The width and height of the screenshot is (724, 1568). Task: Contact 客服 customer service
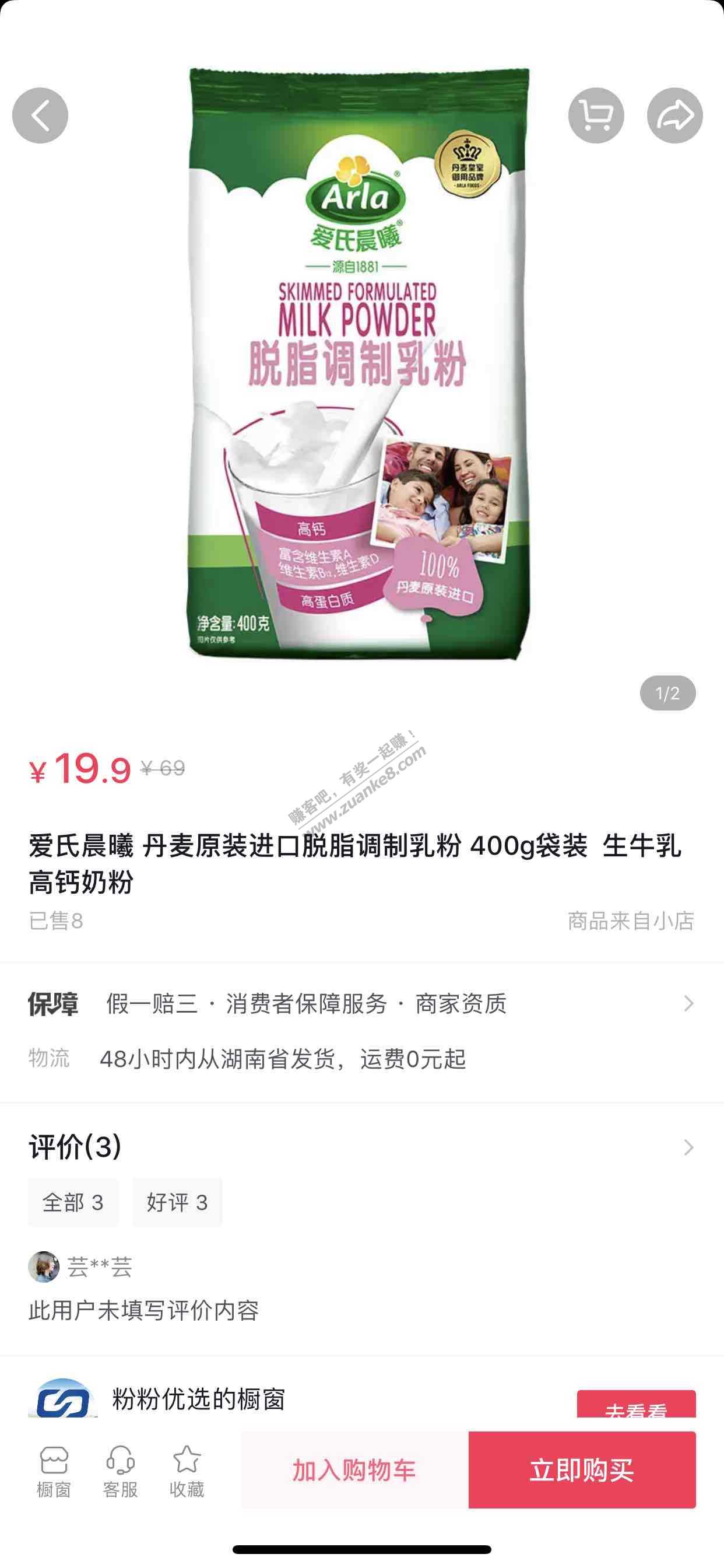click(x=120, y=1471)
